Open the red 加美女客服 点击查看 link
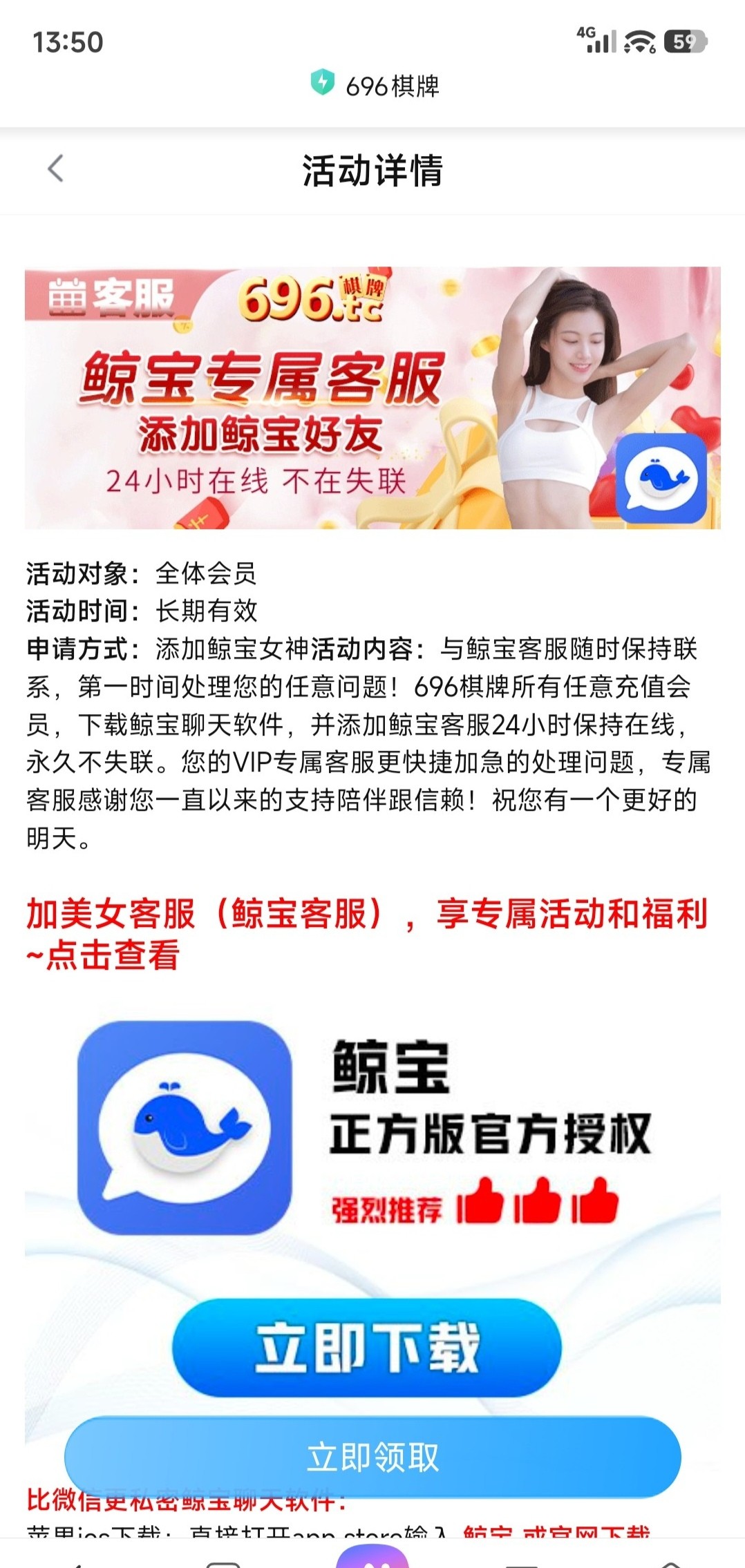The height and width of the screenshot is (1568, 745). [366, 934]
